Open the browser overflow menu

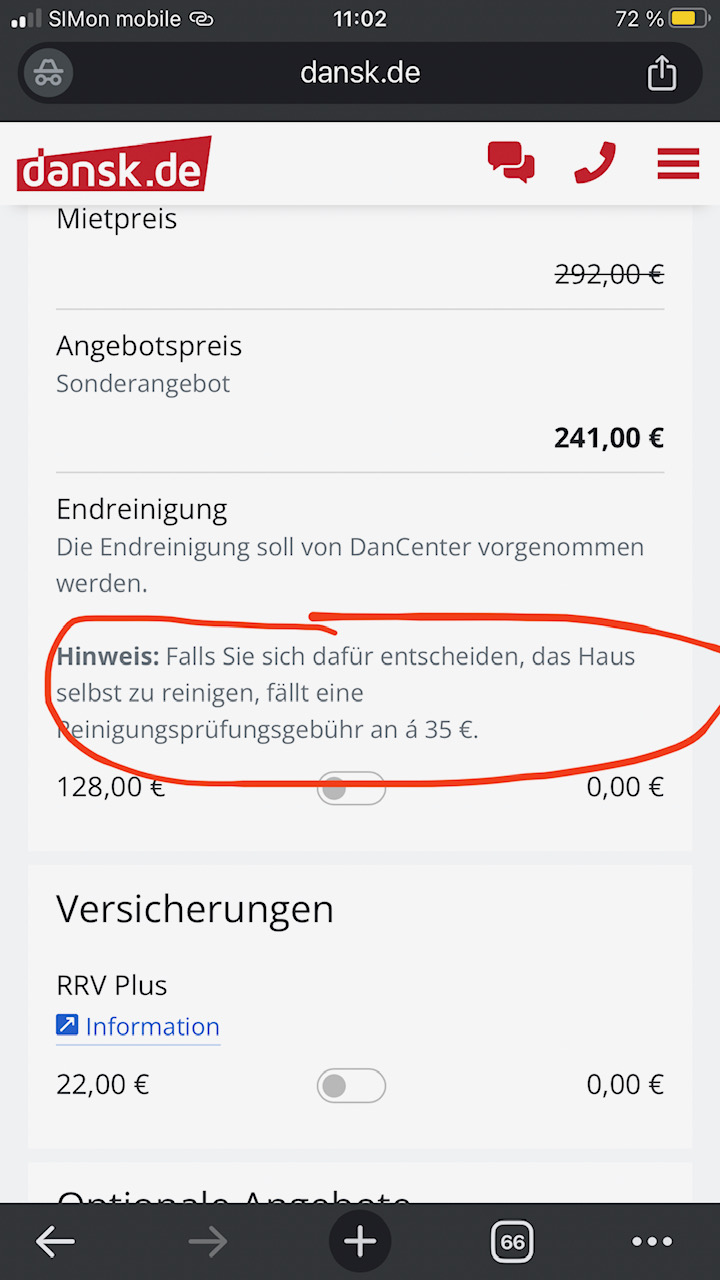click(x=652, y=1242)
